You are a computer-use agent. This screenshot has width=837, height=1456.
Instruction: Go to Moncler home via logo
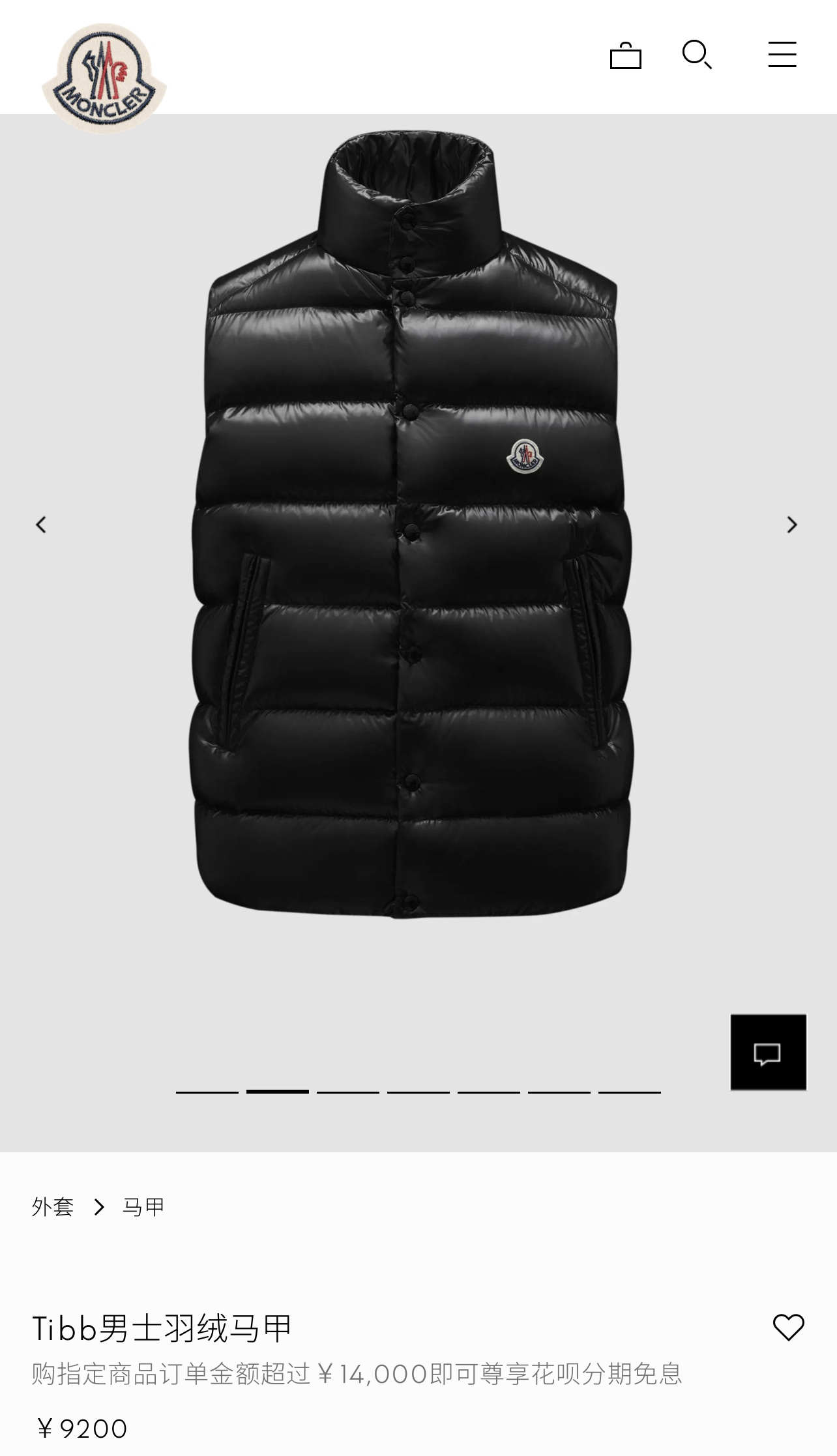104,78
